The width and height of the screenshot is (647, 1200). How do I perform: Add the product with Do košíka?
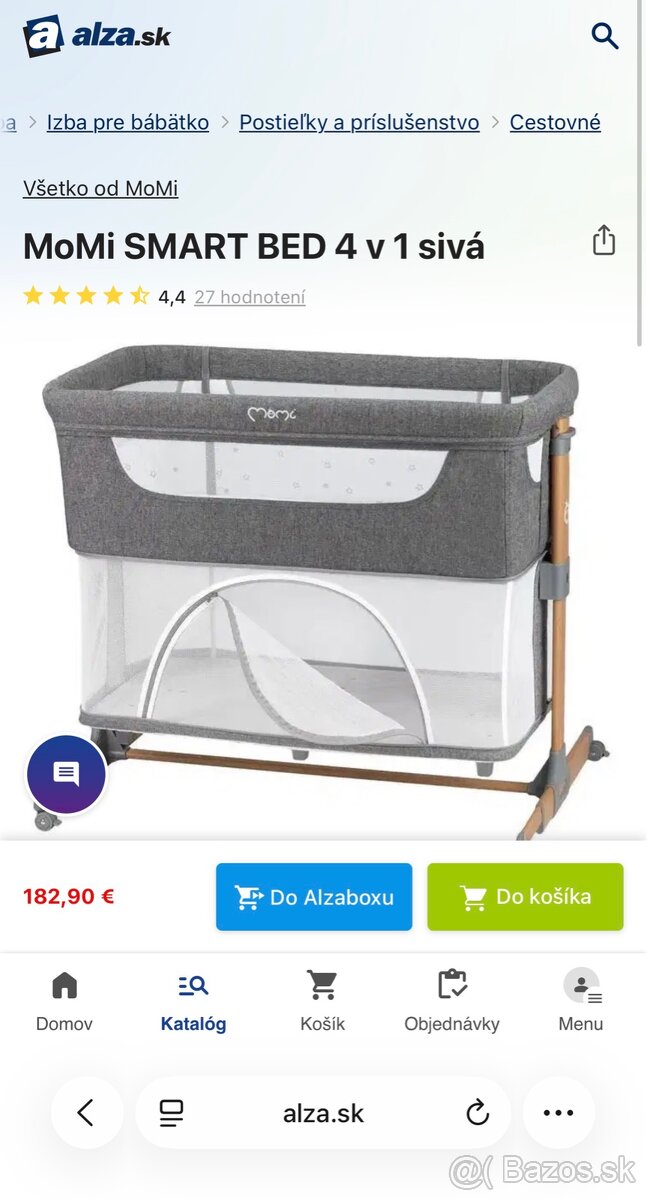pos(525,897)
